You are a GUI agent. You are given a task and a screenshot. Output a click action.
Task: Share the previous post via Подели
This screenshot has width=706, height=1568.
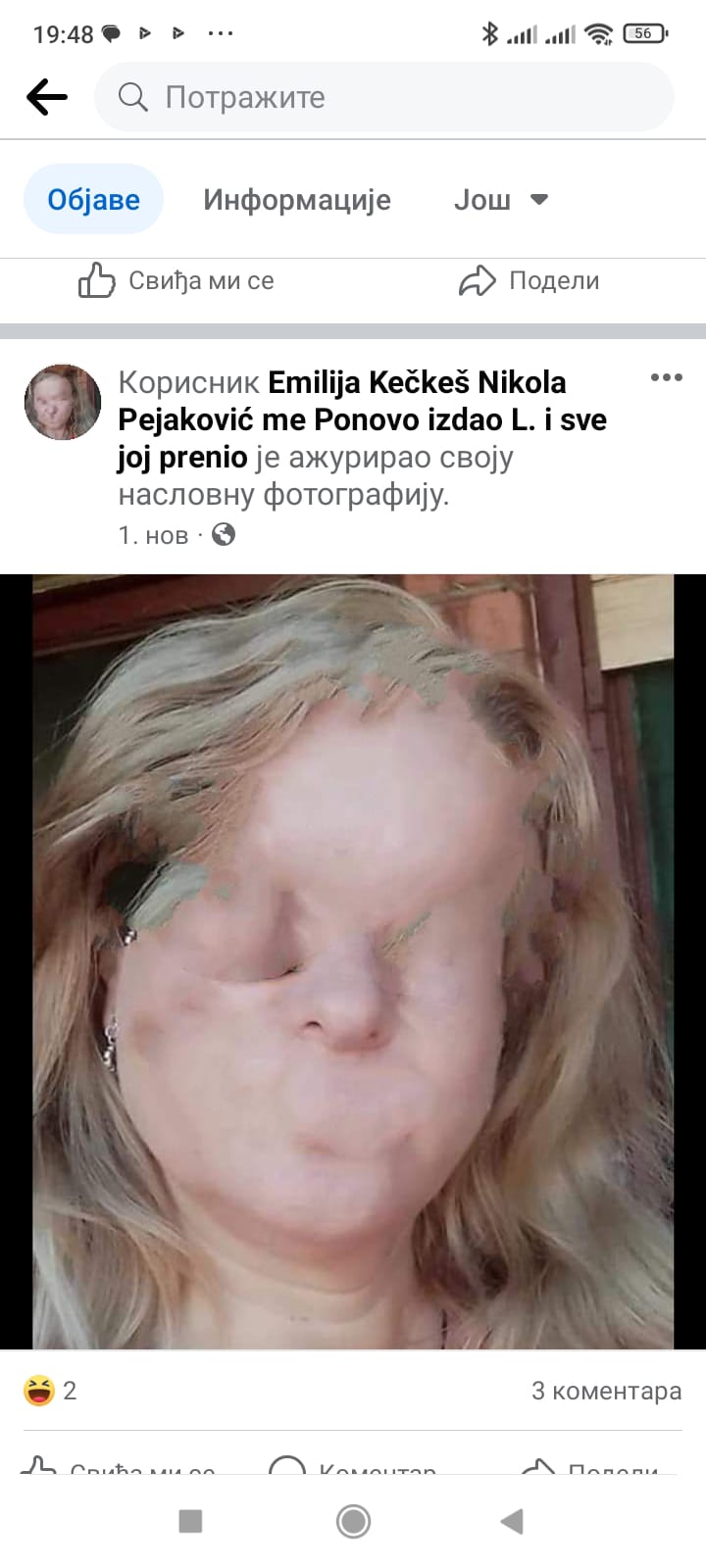(529, 281)
